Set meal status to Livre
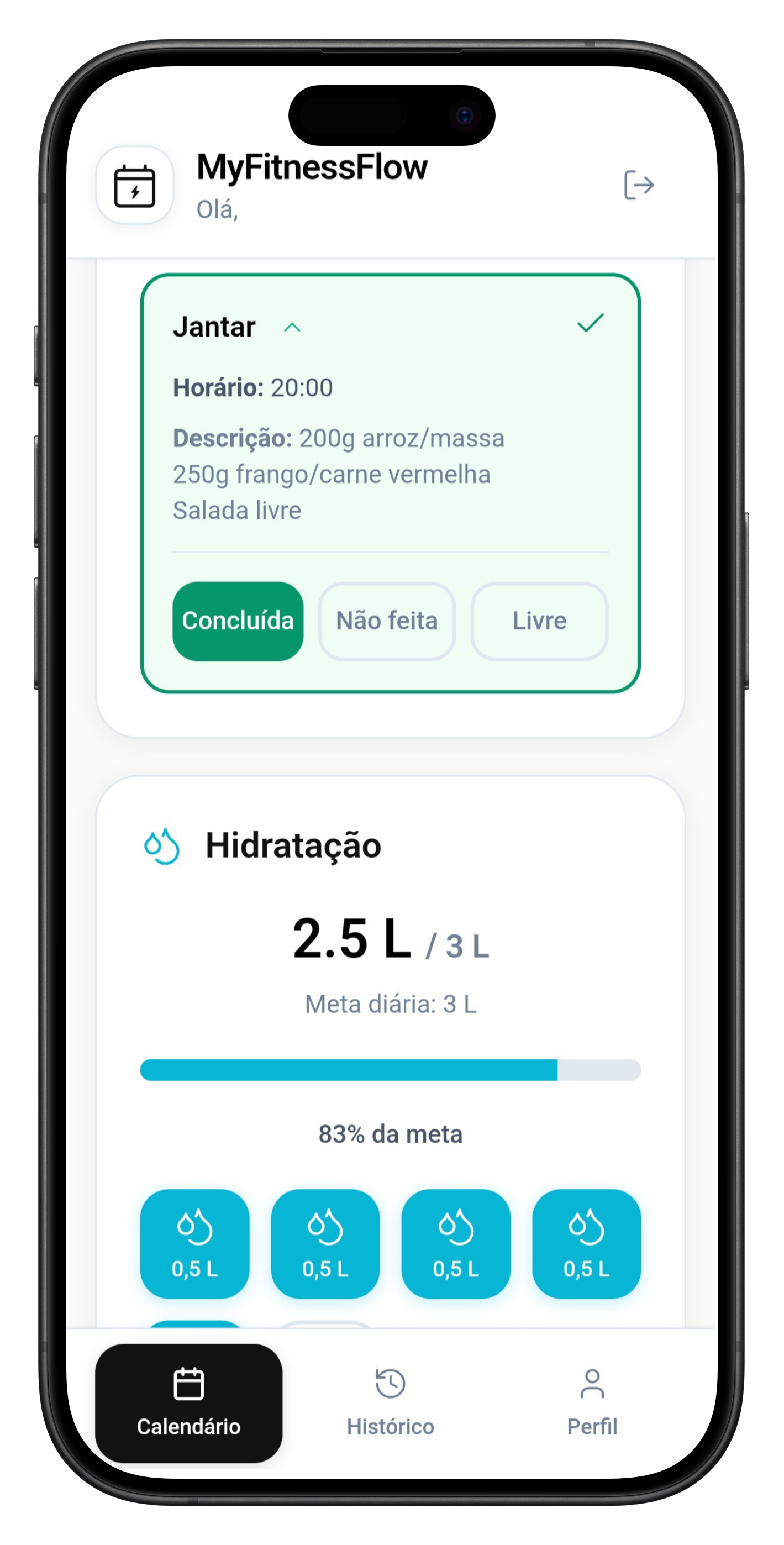Viewport: 784px width, 1545px height. coord(538,621)
